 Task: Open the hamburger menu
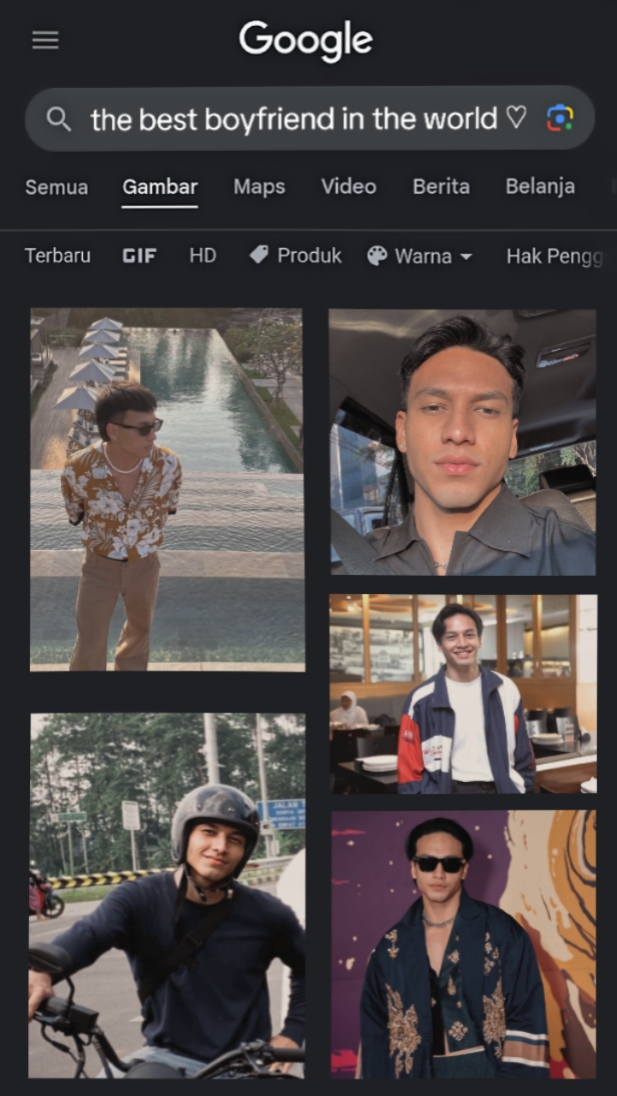pyautogui.click(x=45, y=40)
